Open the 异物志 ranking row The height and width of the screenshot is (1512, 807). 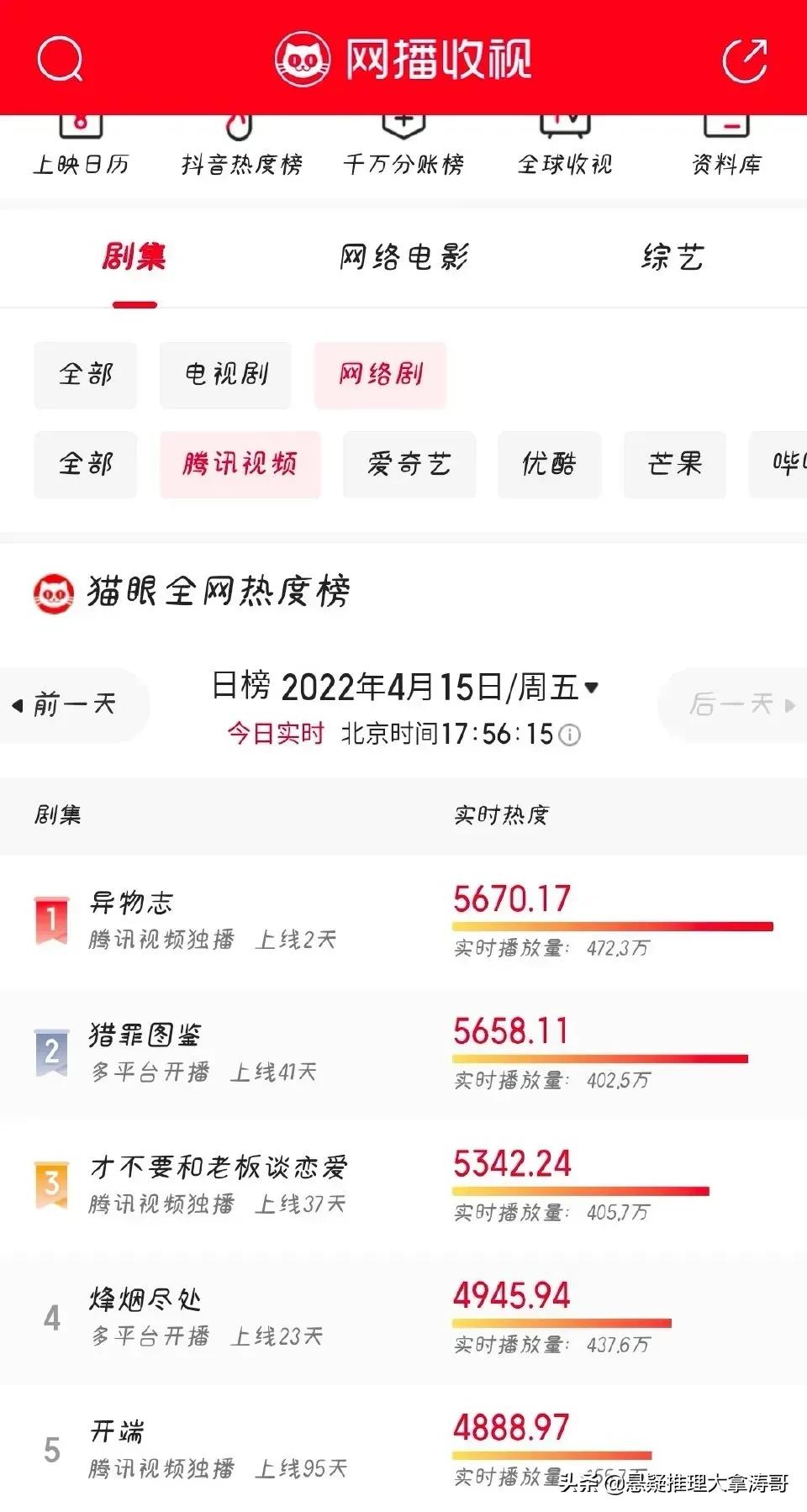point(403,922)
